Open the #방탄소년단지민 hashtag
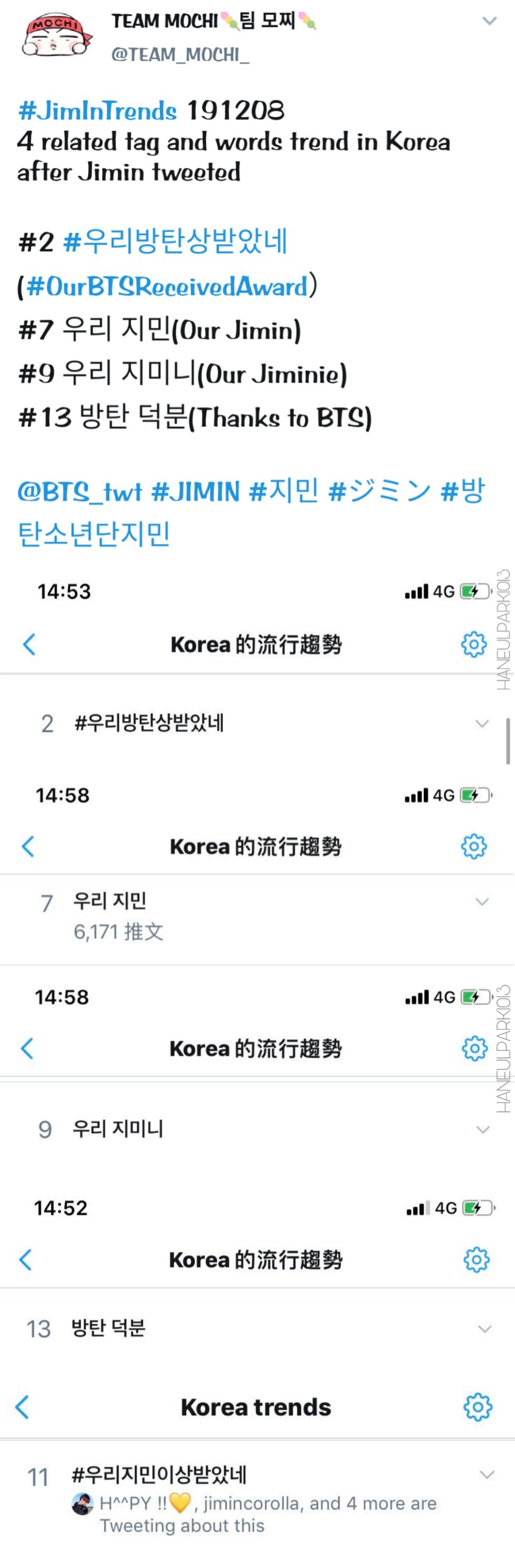The width and height of the screenshot is (515, 1568). pos(94,534)
